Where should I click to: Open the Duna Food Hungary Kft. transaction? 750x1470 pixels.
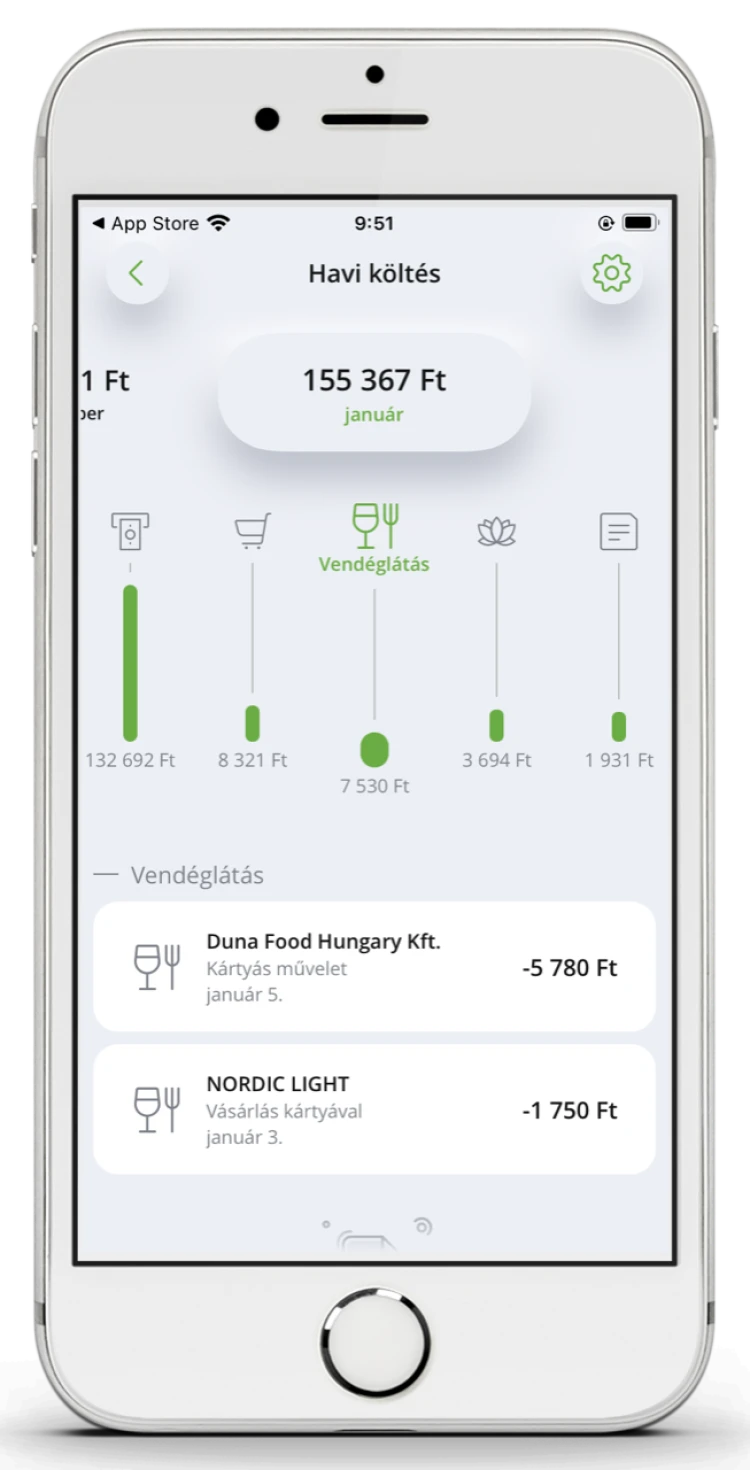point(374,967)
